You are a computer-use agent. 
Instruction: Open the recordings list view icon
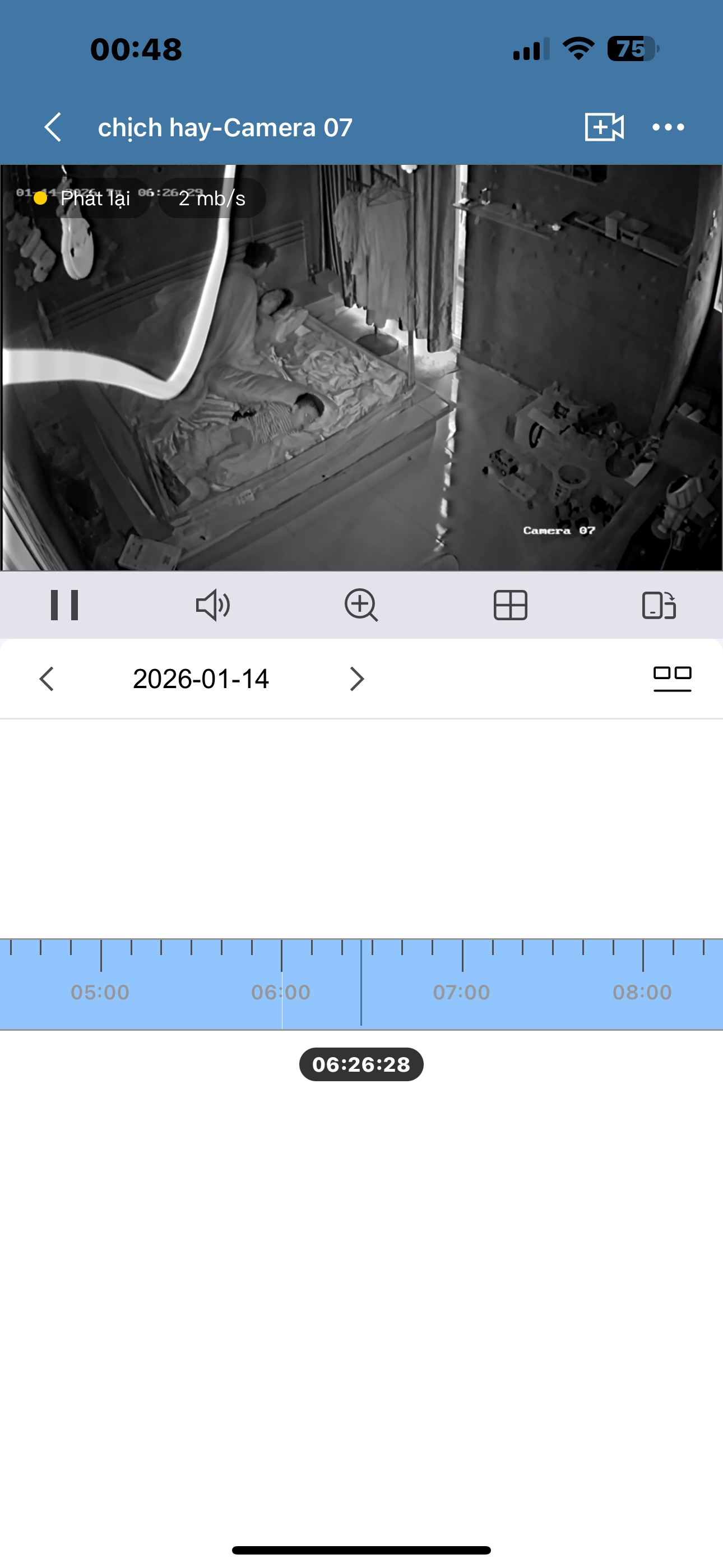point(672,679)
